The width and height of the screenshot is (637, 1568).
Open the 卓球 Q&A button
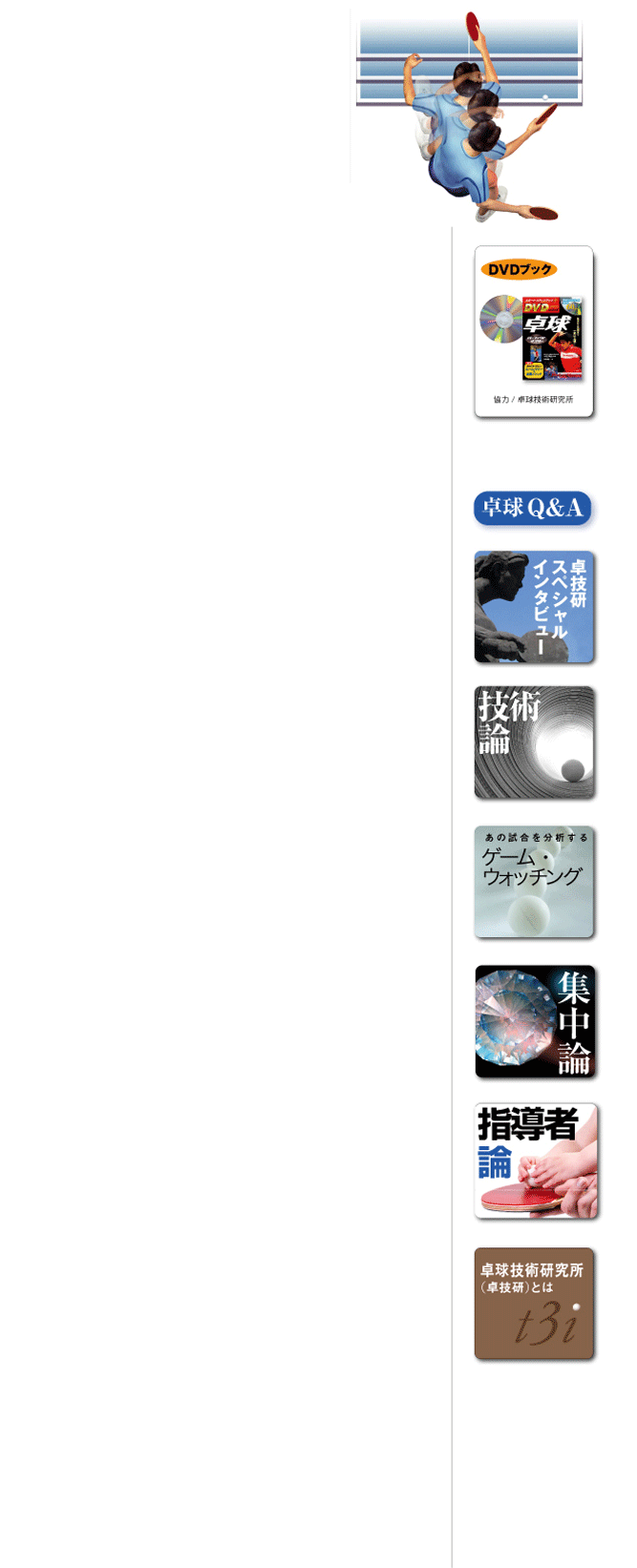[x=532, y=508]
